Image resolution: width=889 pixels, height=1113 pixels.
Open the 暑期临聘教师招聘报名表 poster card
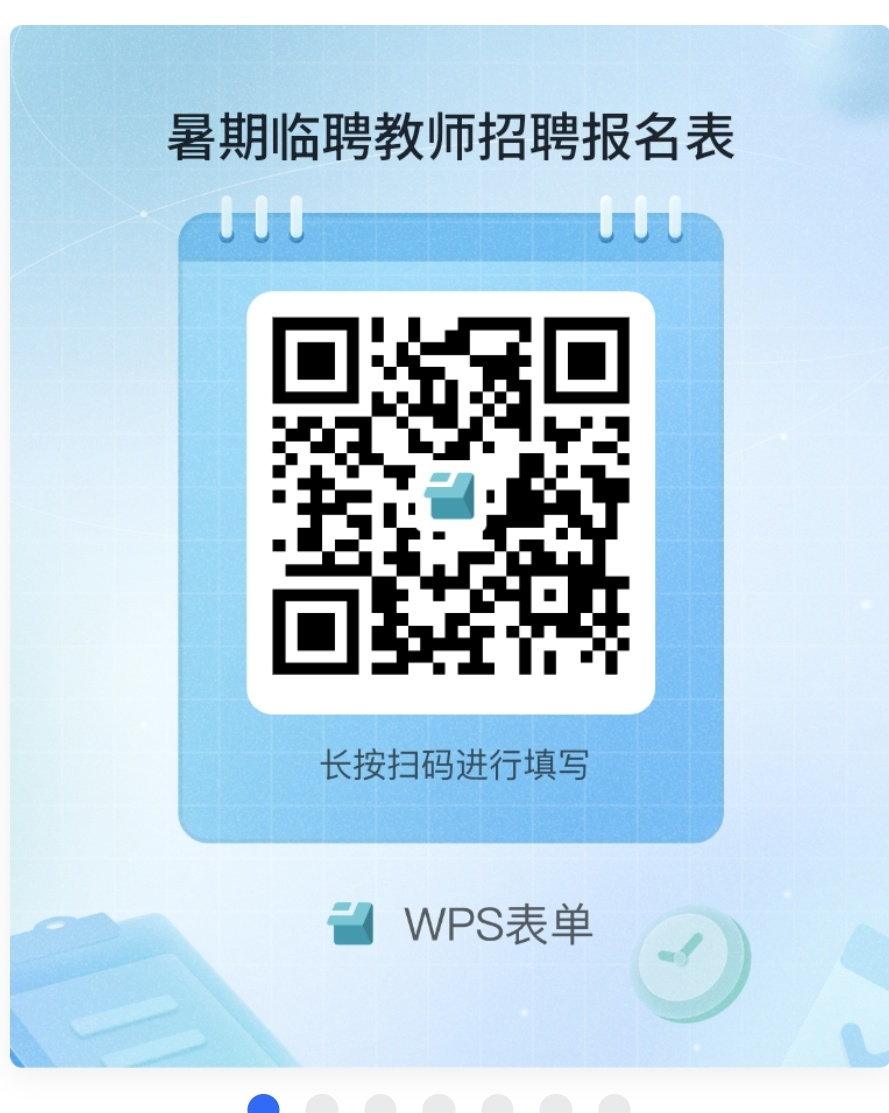click(x=450, y=545)
